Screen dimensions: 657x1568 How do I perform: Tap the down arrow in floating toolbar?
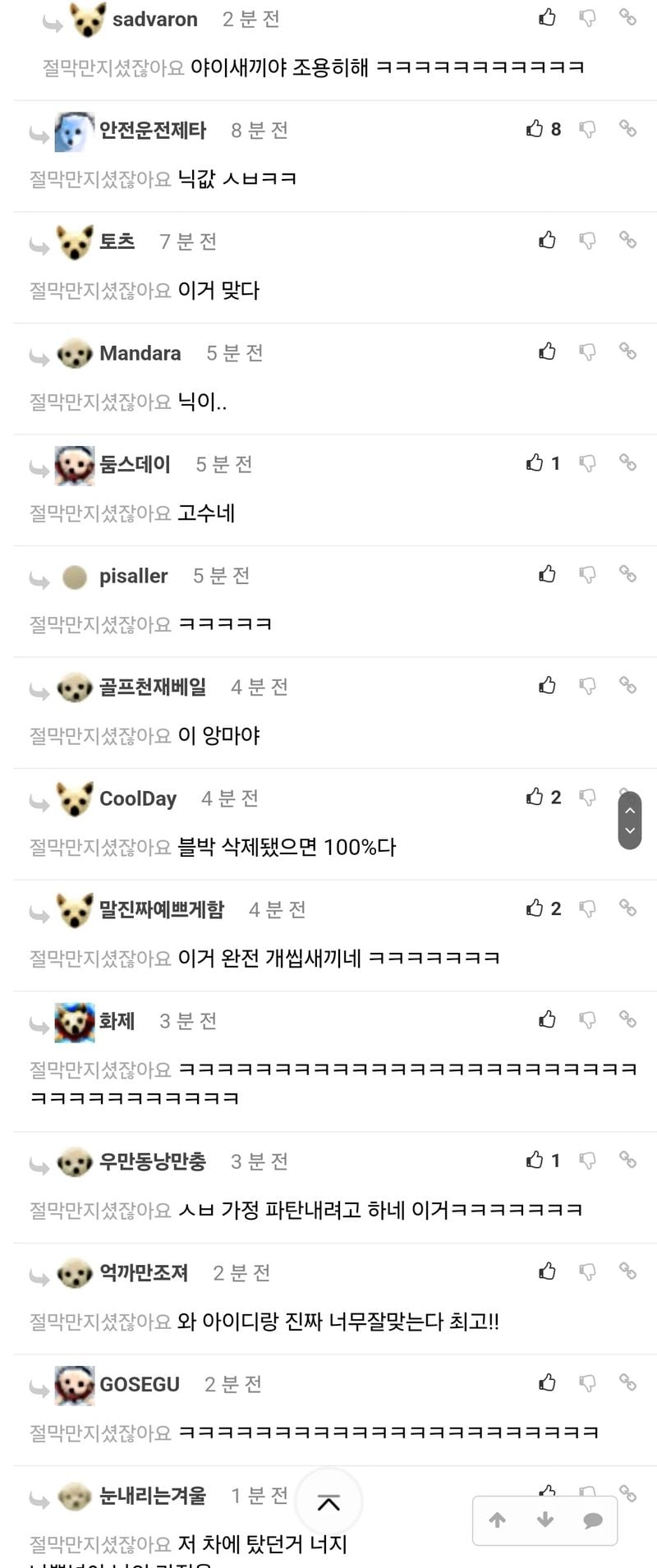pyautogui.click(x=544, y=1520)
